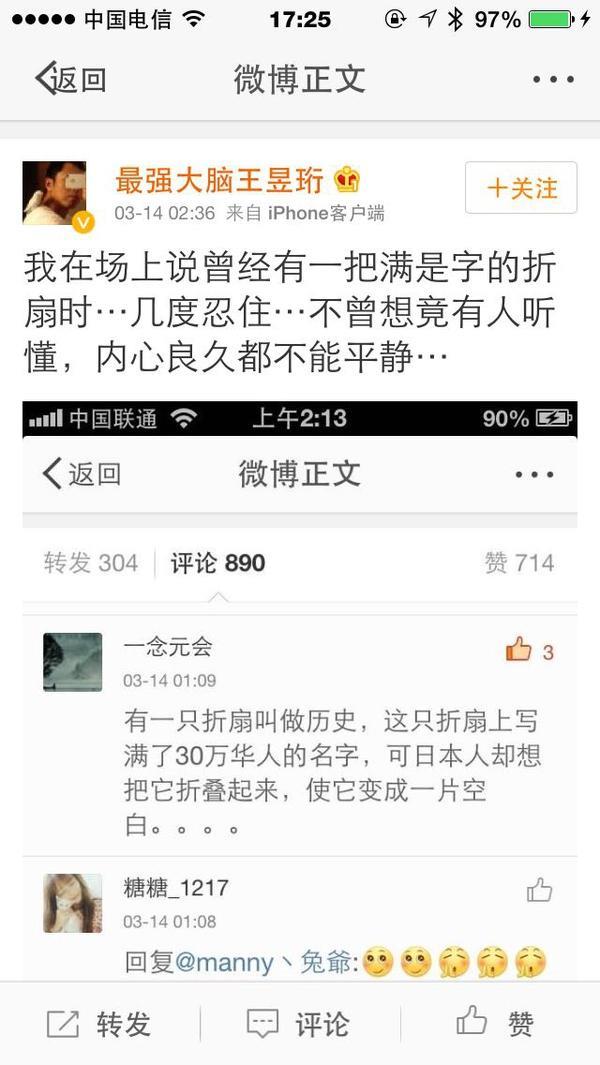The image size is (600, 1065).
Task: Open 最强大脑王昱珩's profile avatar
Action: point(54,192)
